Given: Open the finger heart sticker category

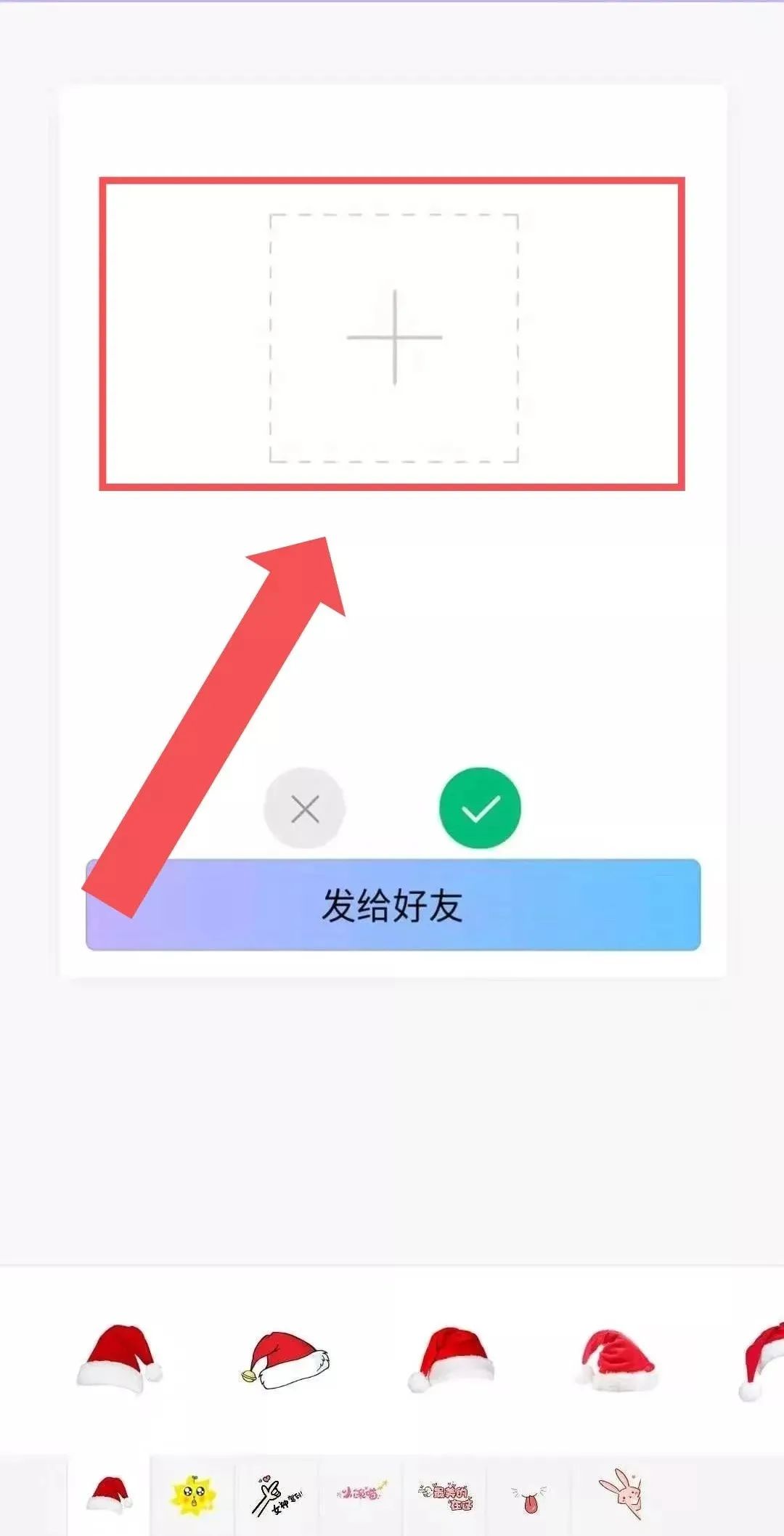Looking at the screenshot, I should pyautogui.click(x=277, y=1495).
